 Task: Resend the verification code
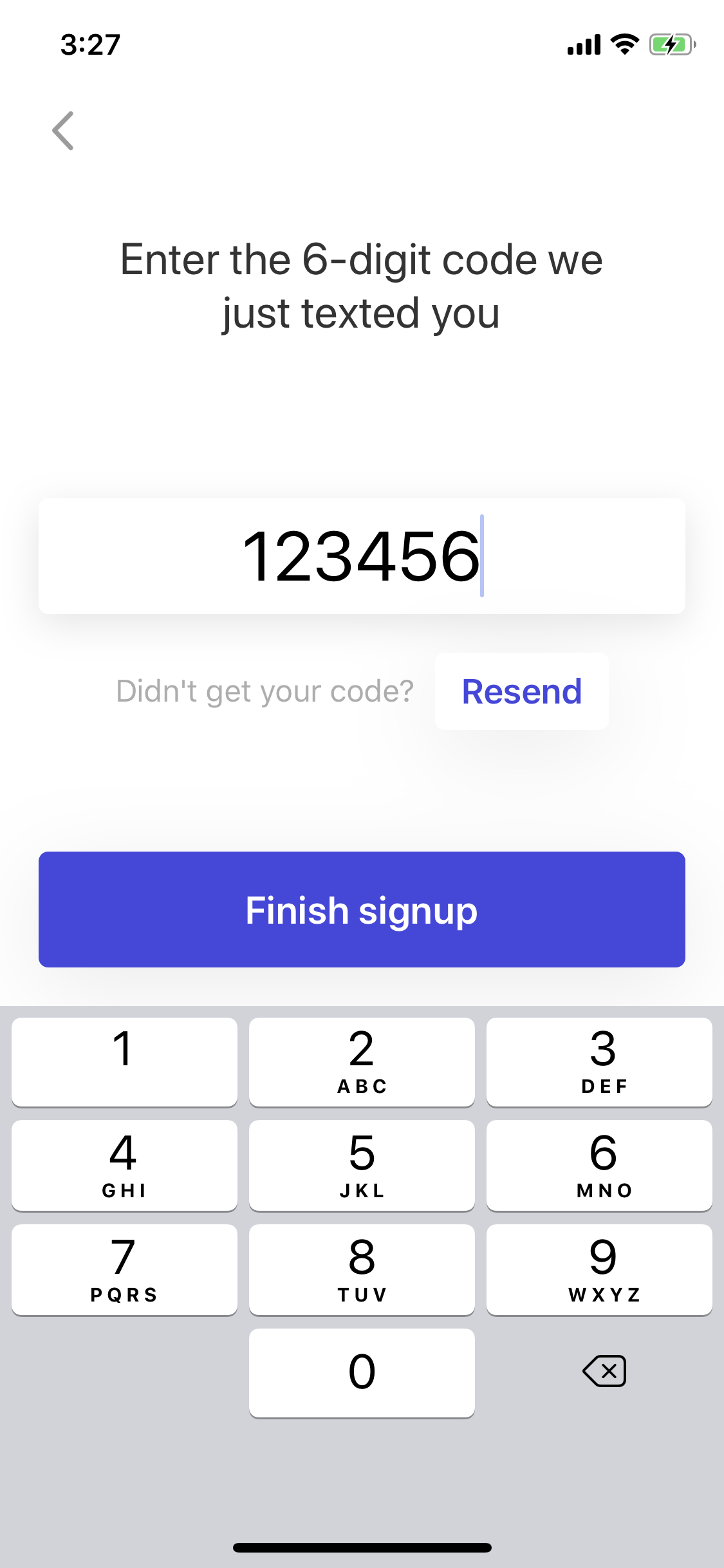click(x=521, y=691)
